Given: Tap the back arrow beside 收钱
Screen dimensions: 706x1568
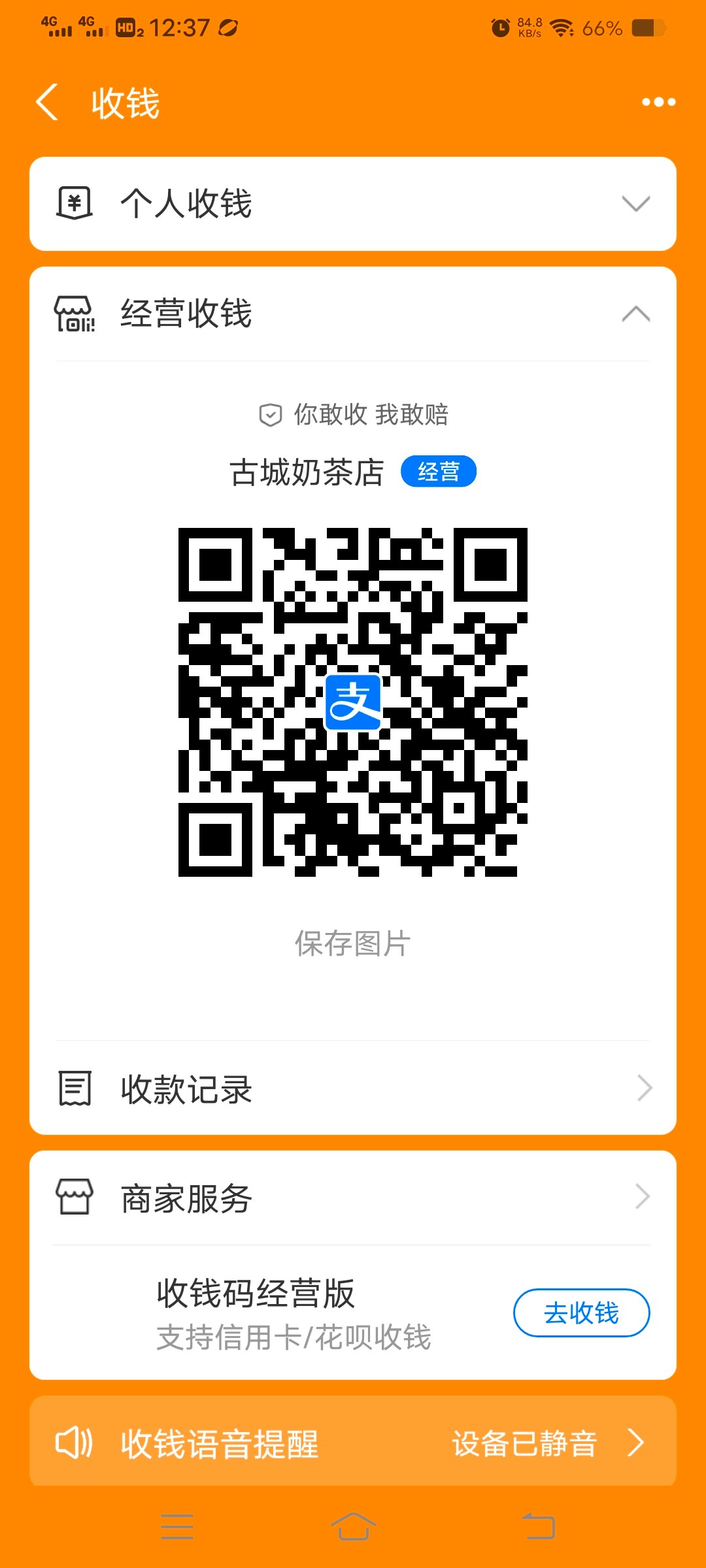Looking at the screenshot, I should [47, 101].
